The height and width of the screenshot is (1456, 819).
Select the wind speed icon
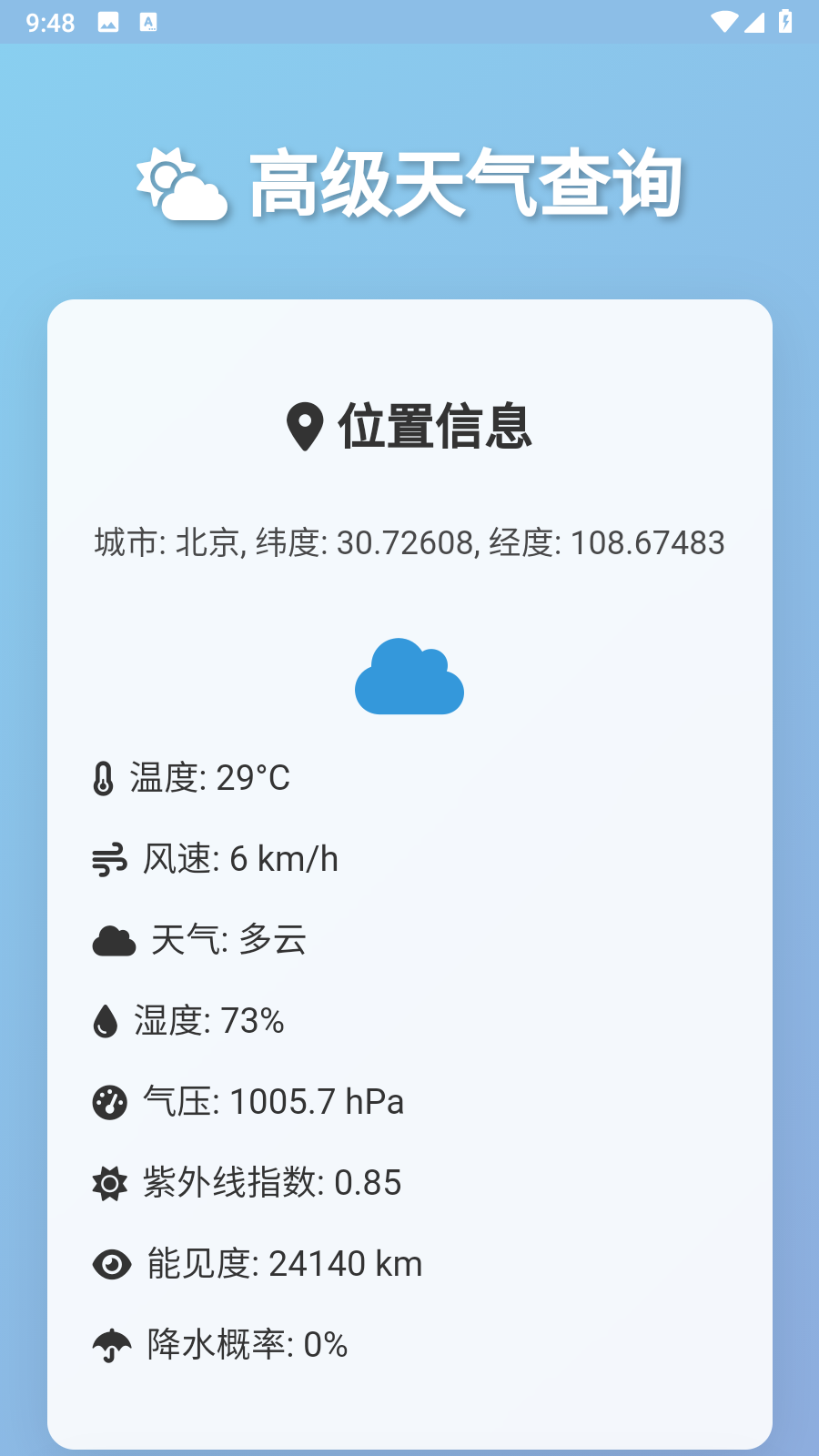click(108, 858)
